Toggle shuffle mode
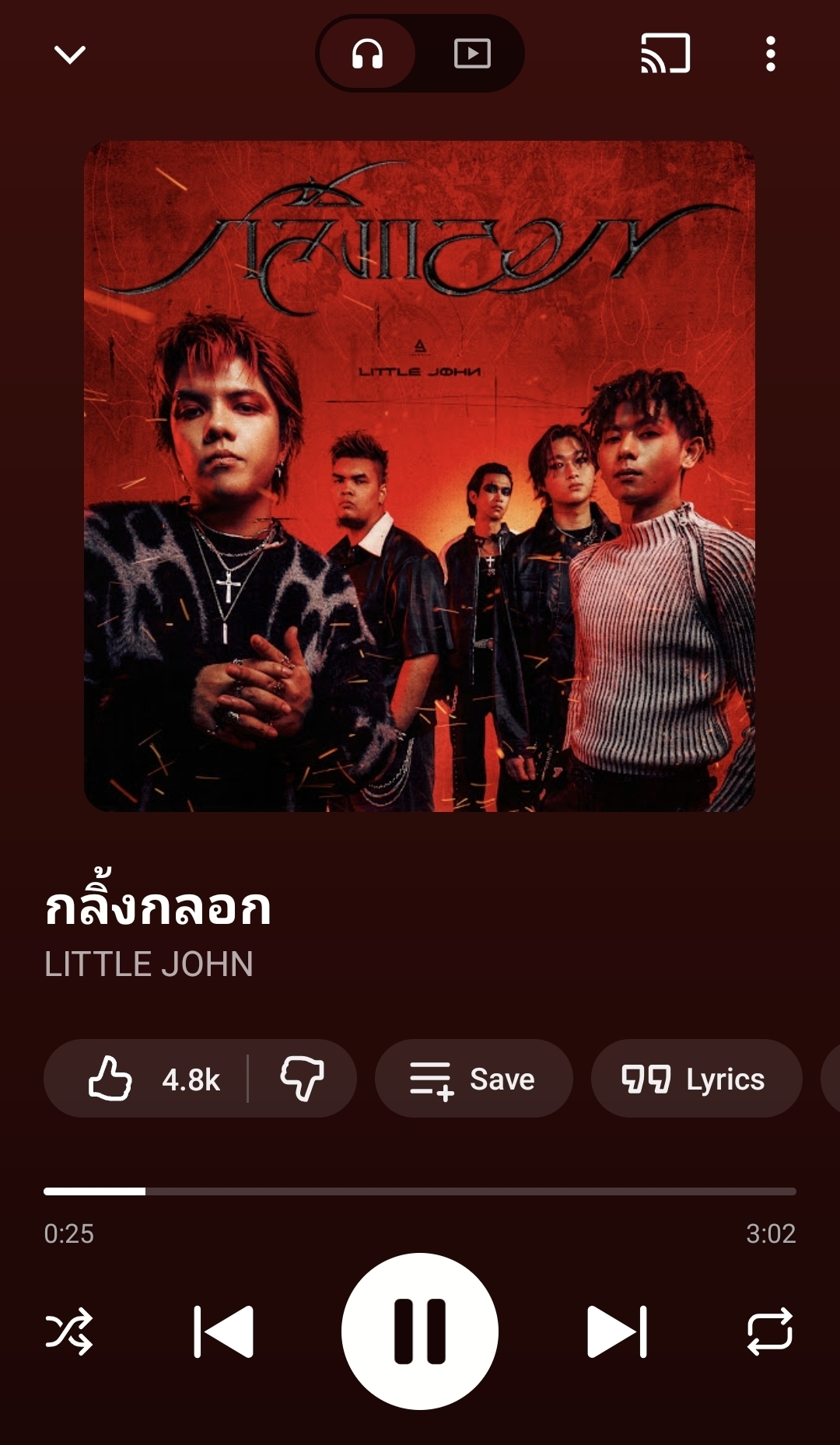The image size is (840, 1445). 69,1331
